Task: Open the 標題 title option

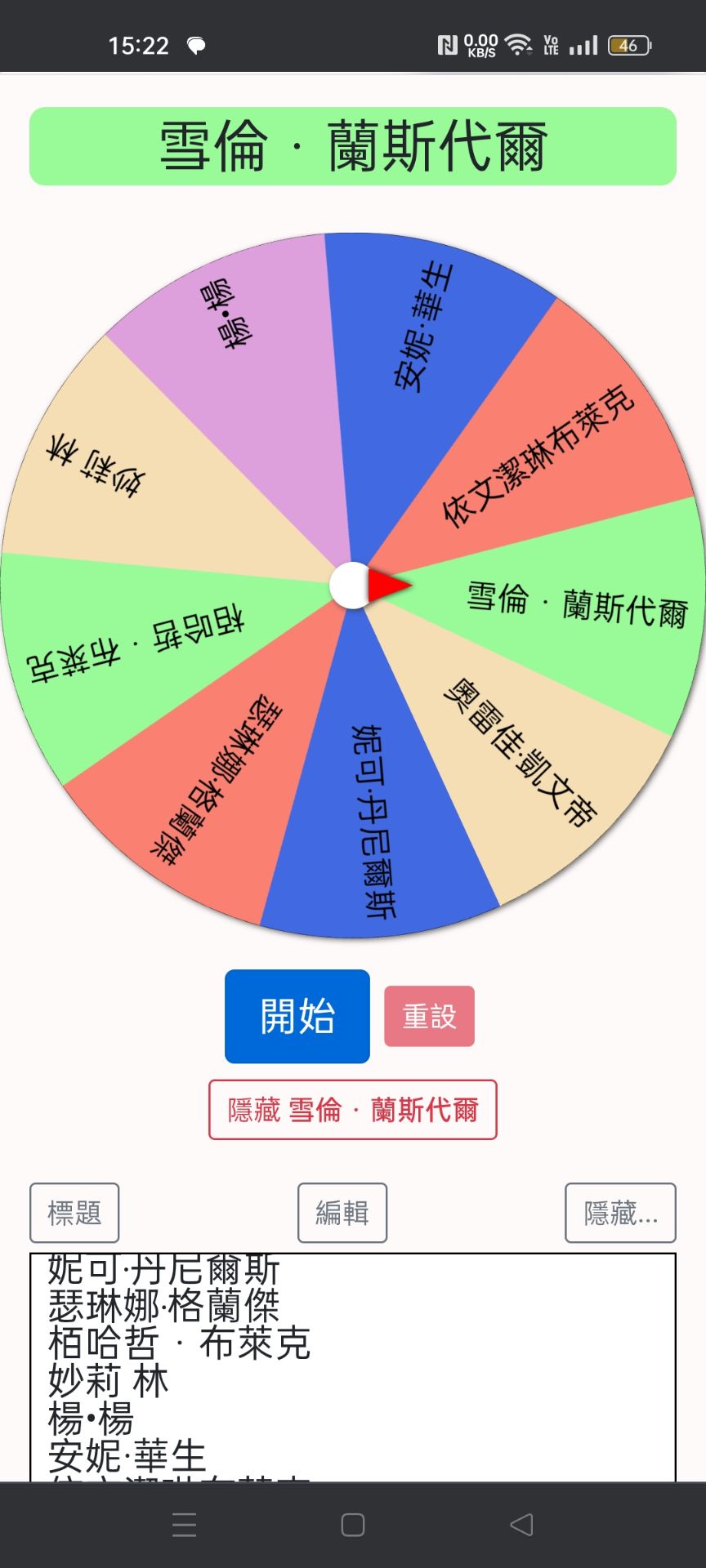Action: click(x=74, y=1213)
